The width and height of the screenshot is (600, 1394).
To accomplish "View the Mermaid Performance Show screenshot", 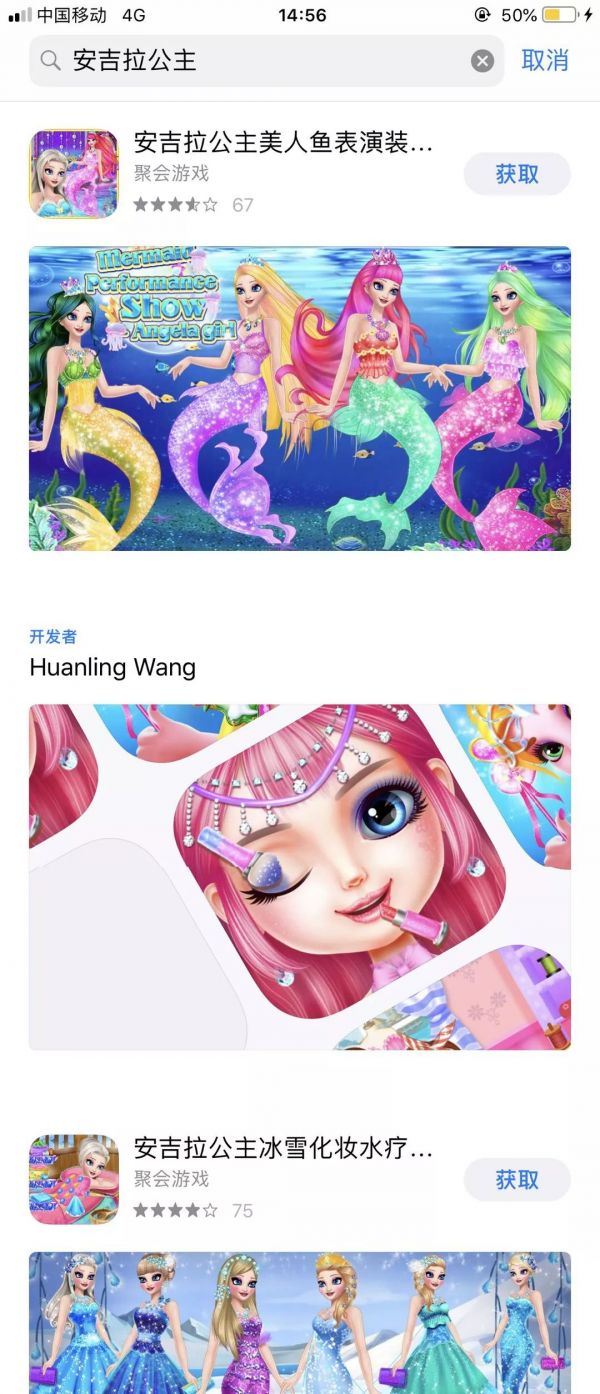I will pos(300,398).
